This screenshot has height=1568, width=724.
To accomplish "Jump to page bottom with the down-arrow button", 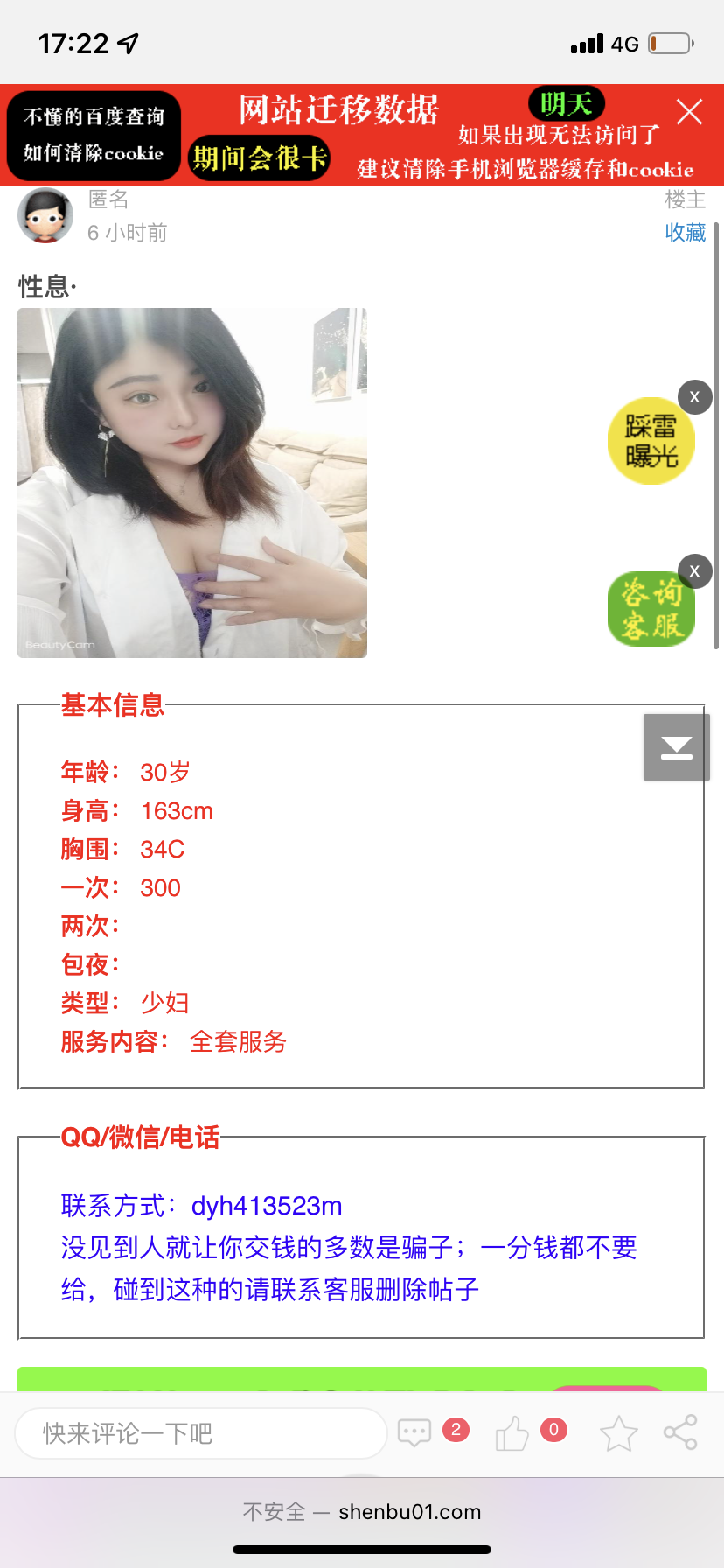I will point(676,746).
